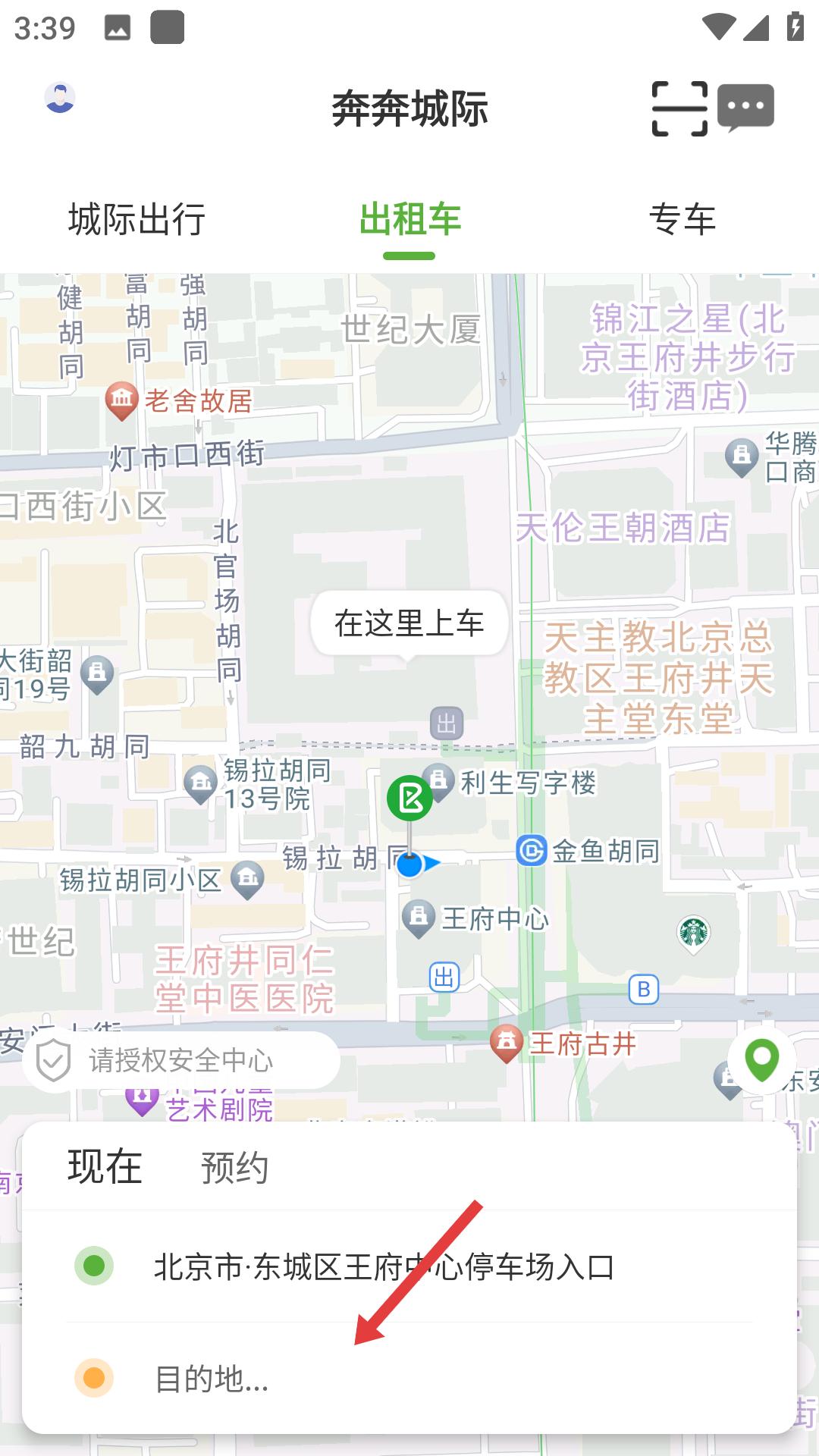Open the chat messages icon

745,106
